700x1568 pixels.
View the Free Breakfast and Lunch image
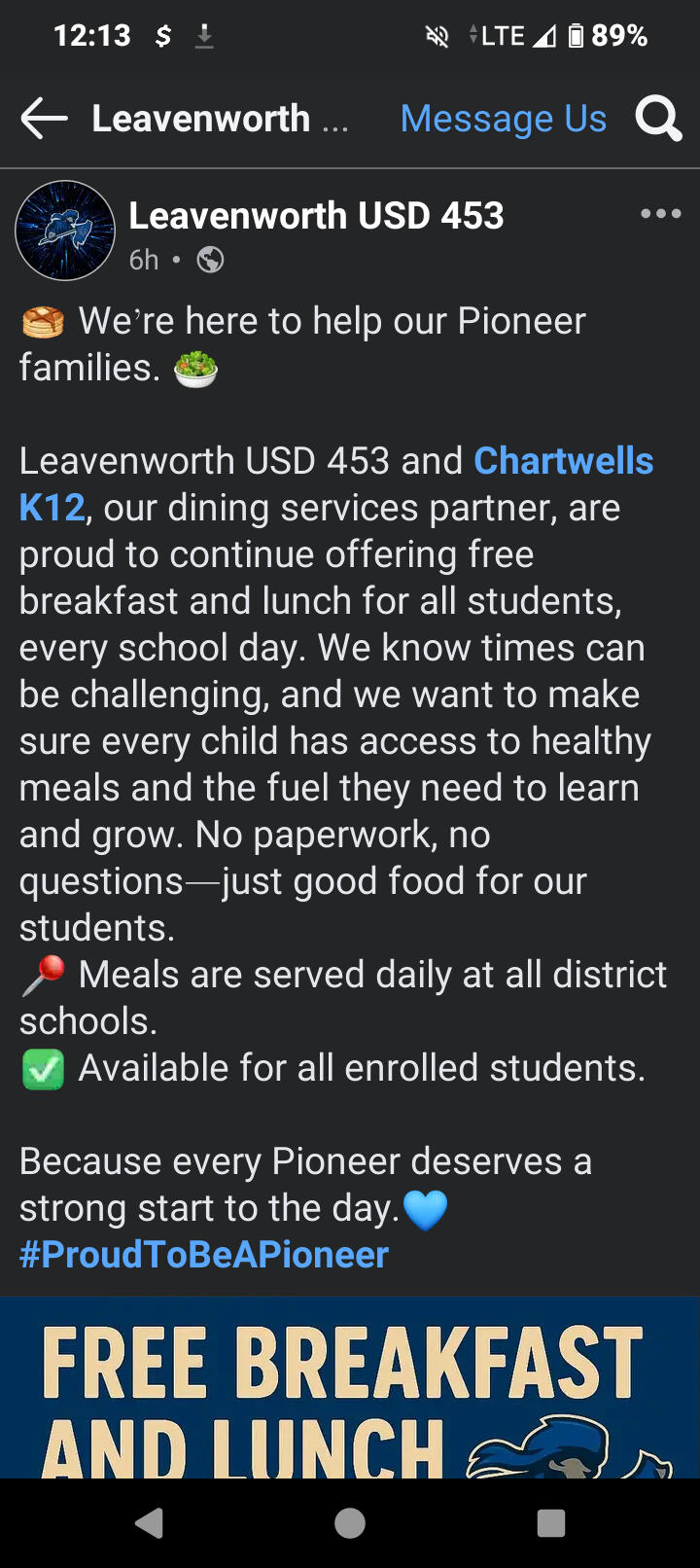click(x=350, y=1391)
